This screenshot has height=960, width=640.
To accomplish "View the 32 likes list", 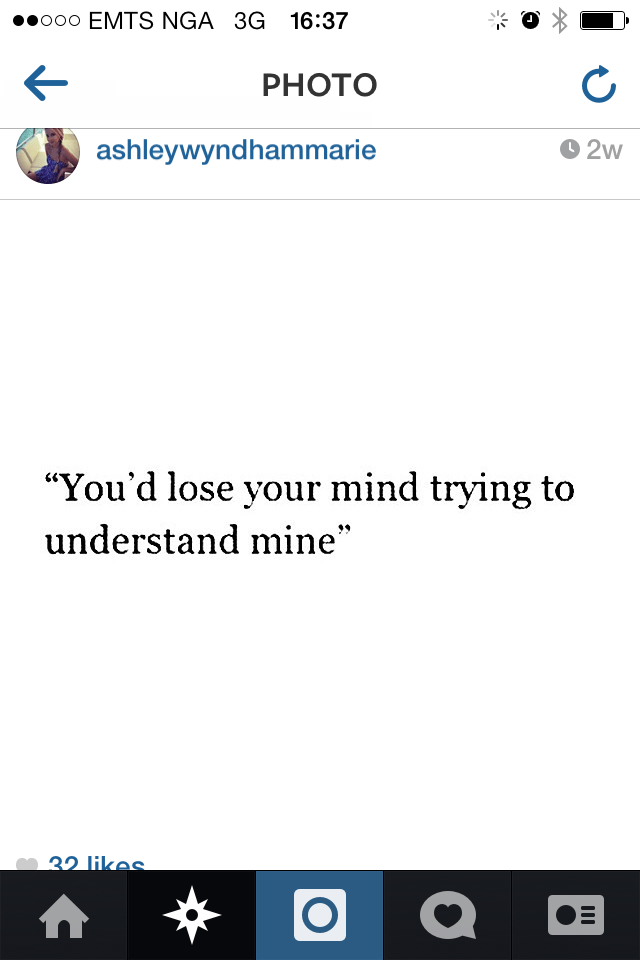I will (95, 863).
